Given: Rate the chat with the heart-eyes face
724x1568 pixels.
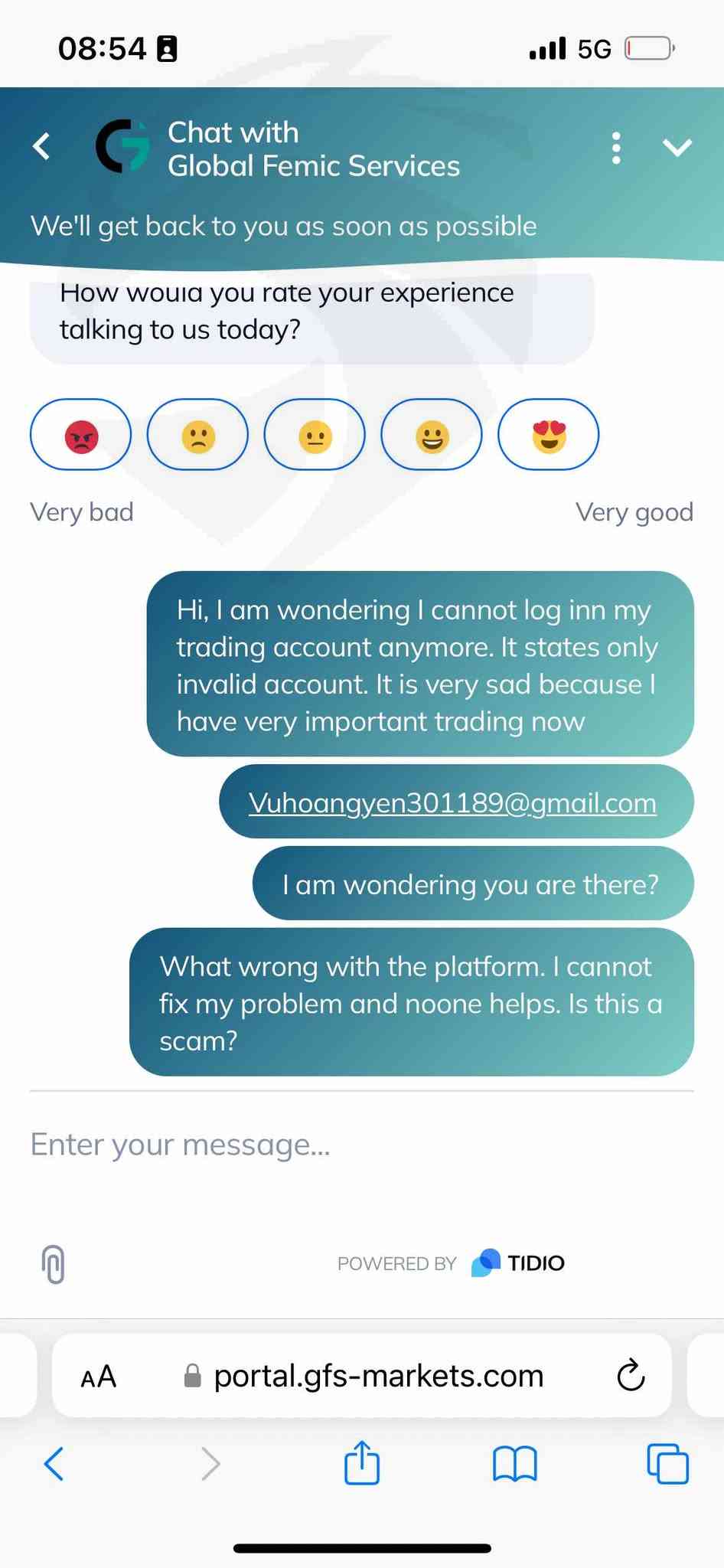Looking at the screenshot, I should coord(549,434).
